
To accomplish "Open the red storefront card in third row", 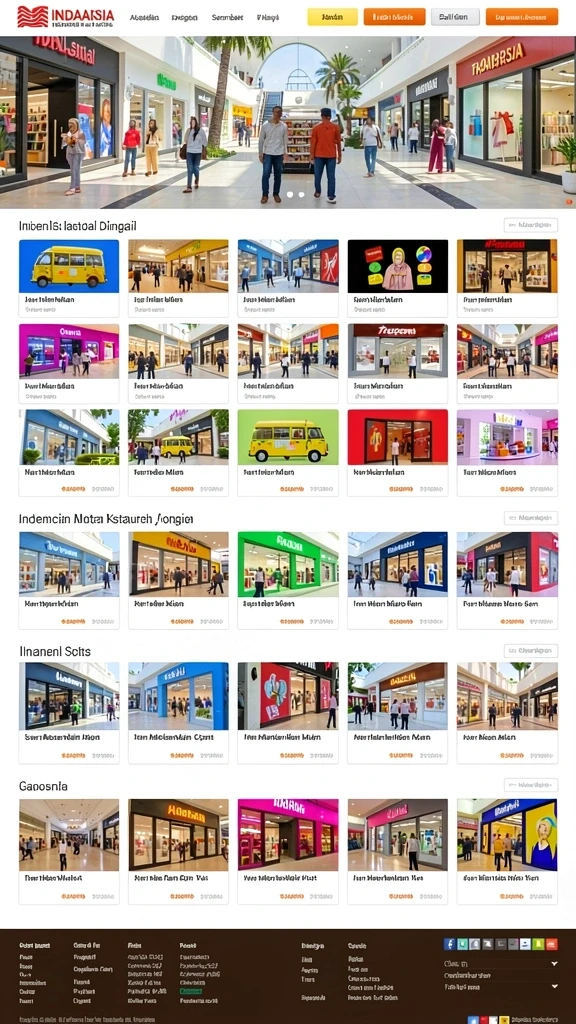I will [398, 453].
